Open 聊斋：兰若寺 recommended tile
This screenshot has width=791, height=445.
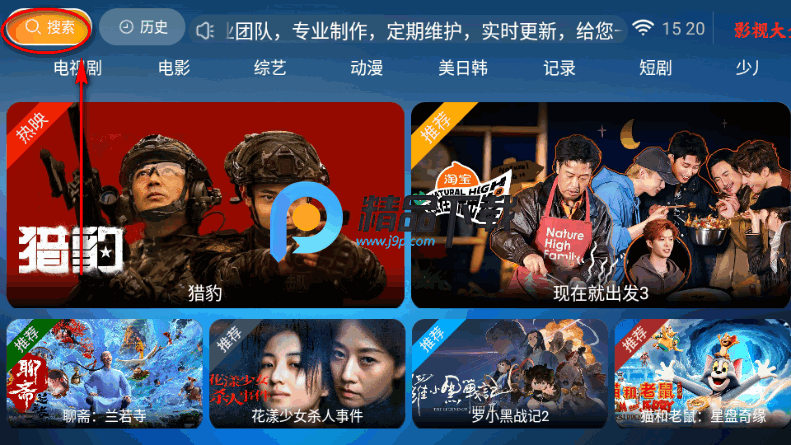(x=105, y=374)
